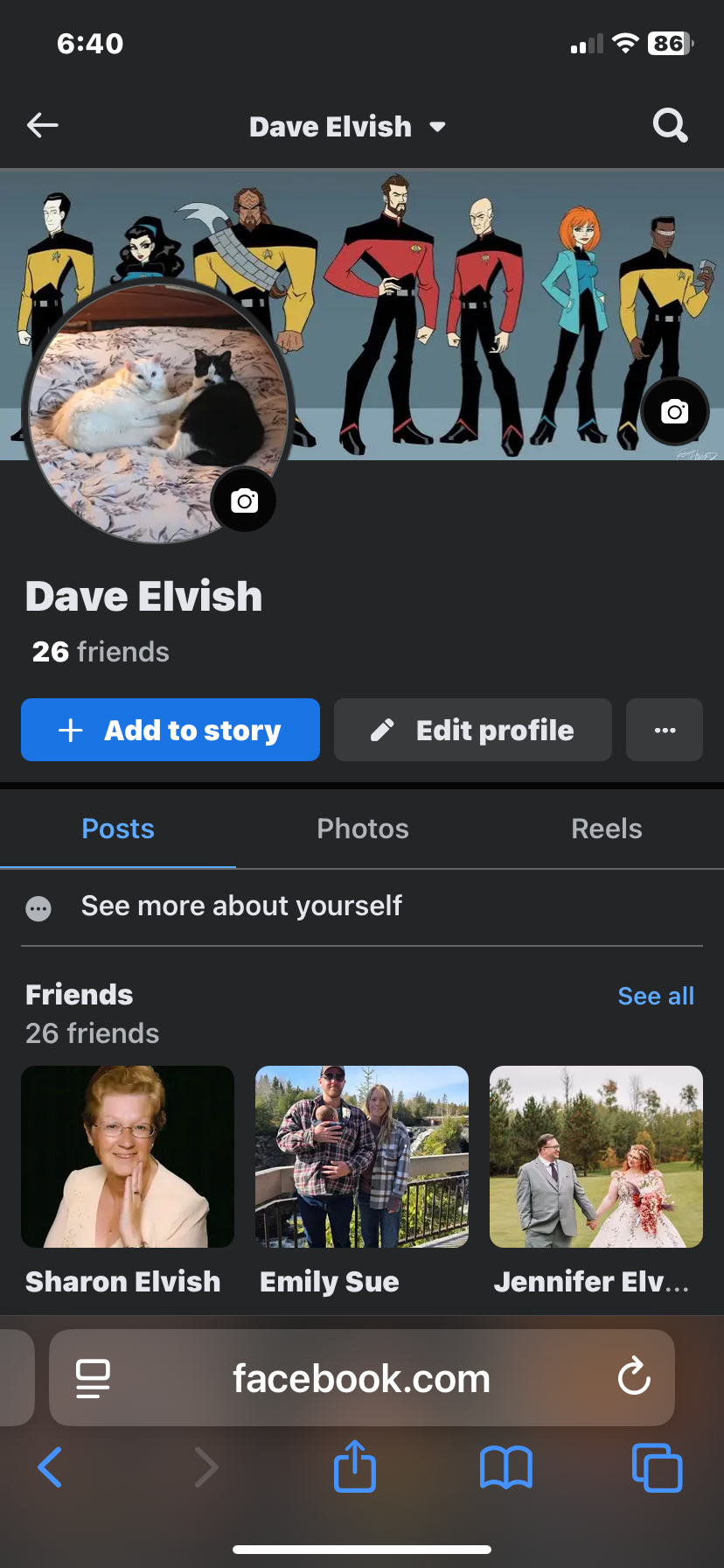Update the profile picture with camera icon
Image resolution: width=724 pixels, height=1568 pixels.
(x=244, y=500)
